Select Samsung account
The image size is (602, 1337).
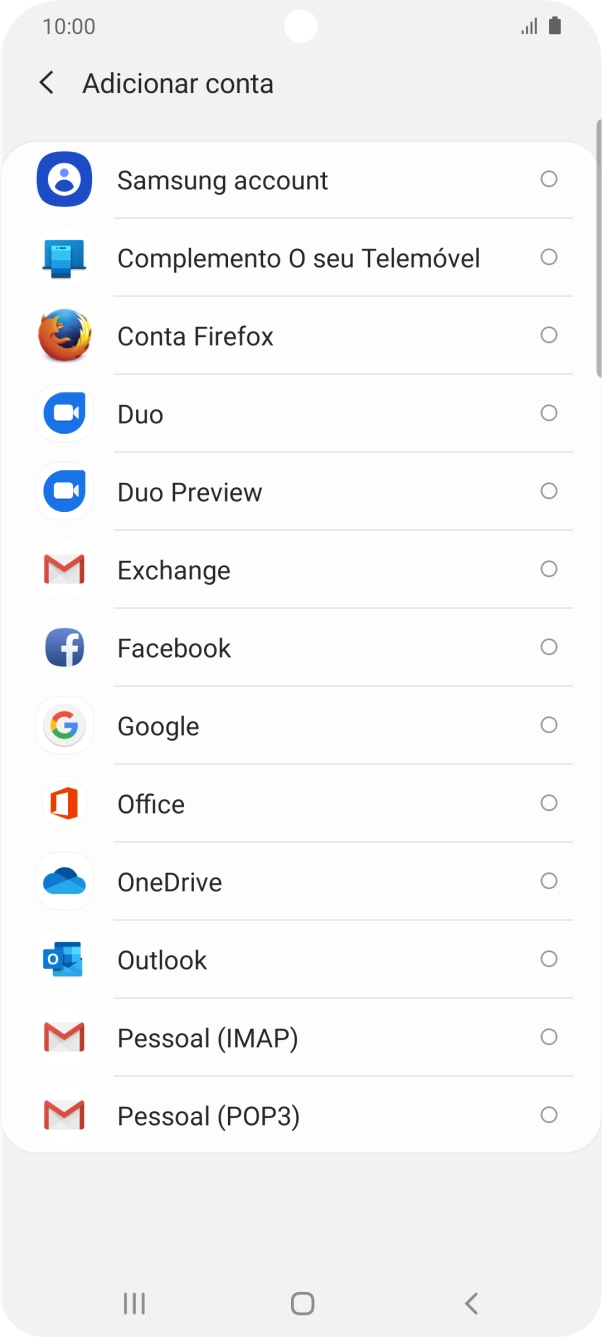tap(300, 180)
